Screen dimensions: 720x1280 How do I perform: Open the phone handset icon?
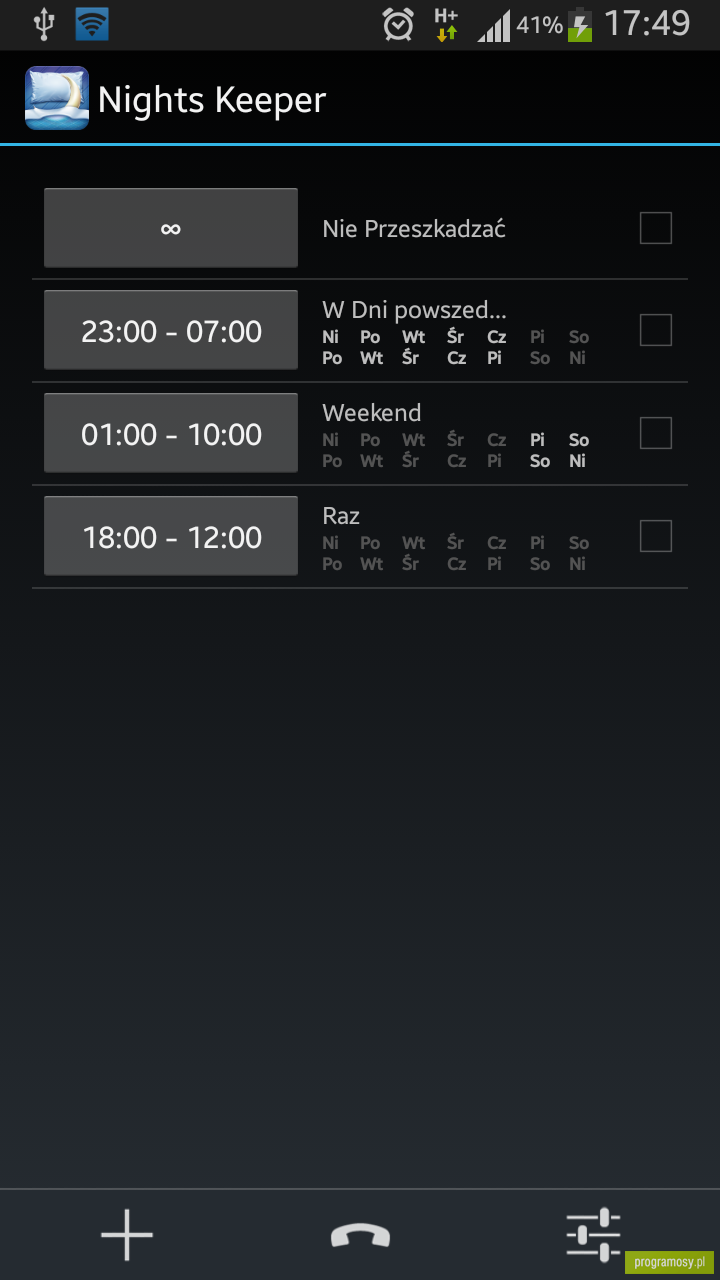(x=360, y=1236)
